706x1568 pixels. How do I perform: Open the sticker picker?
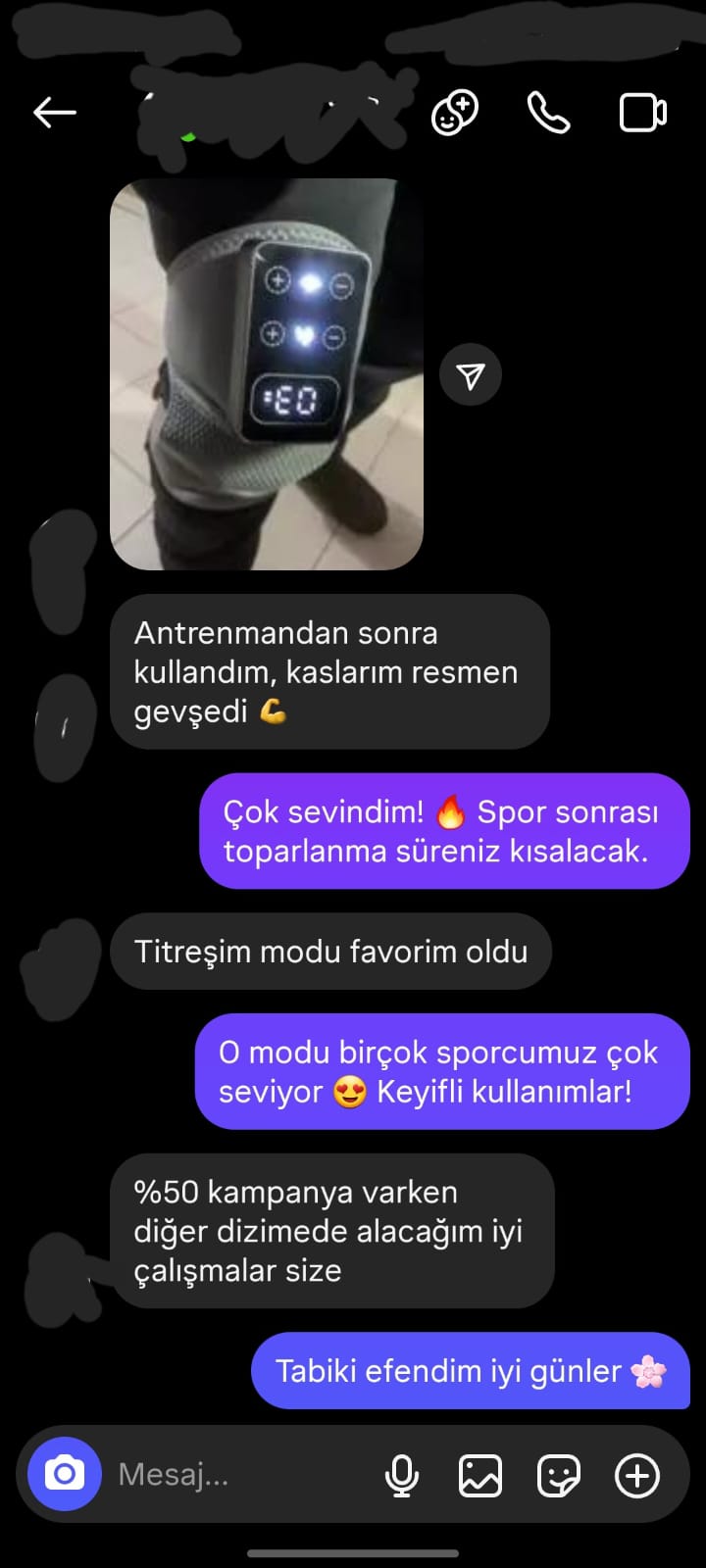(559, 1475)
